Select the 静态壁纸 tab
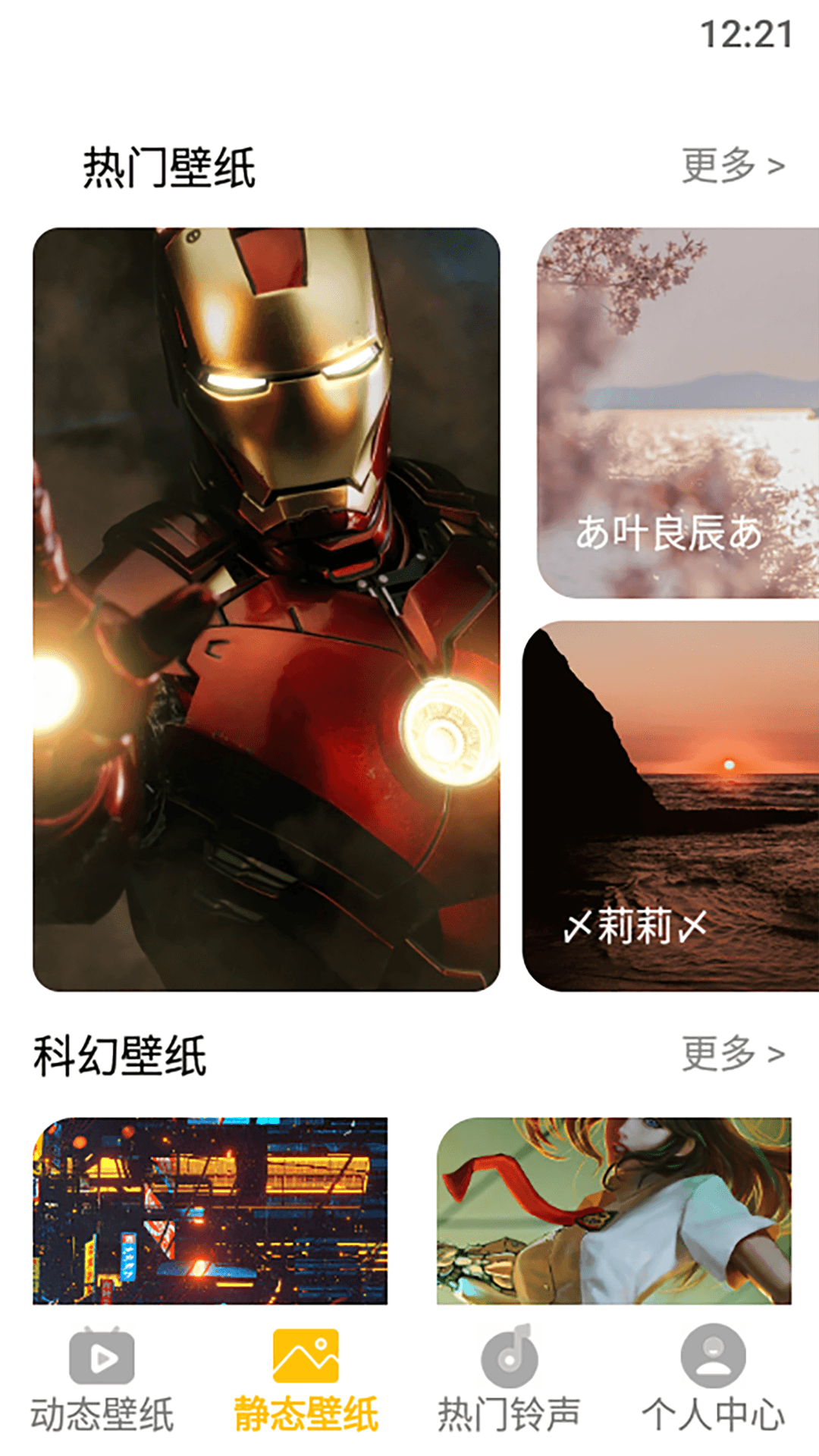The width and height of the screenshot is (819, 1456). tap(306, 1380)
